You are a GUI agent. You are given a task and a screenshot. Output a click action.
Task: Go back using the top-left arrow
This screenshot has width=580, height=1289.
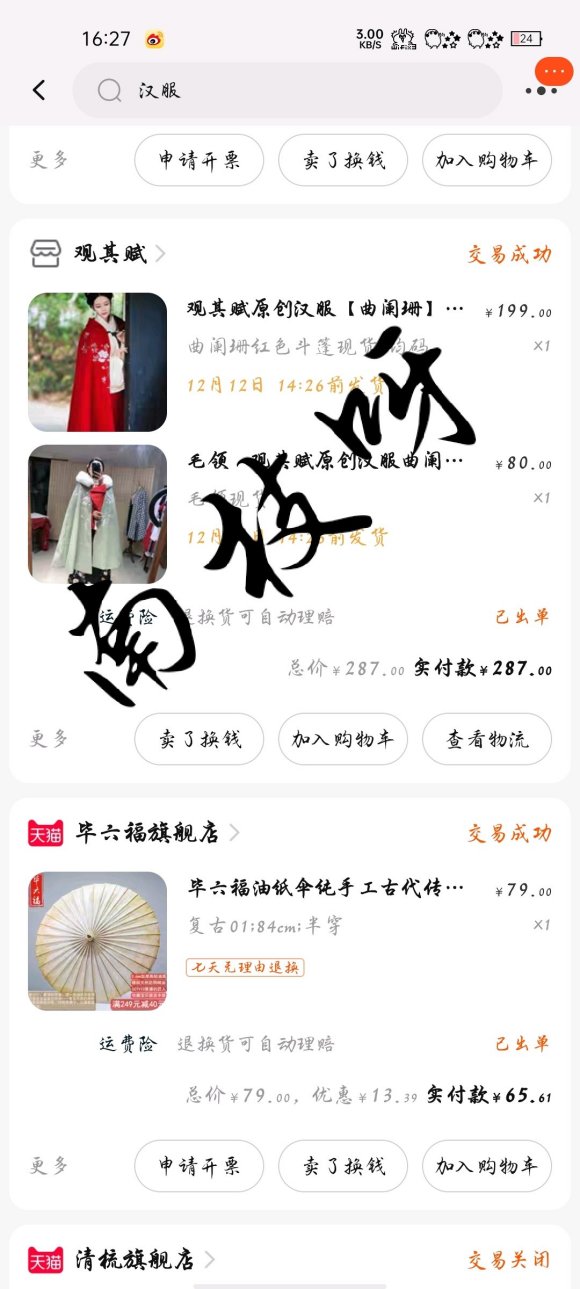click(x=39, y=91)
